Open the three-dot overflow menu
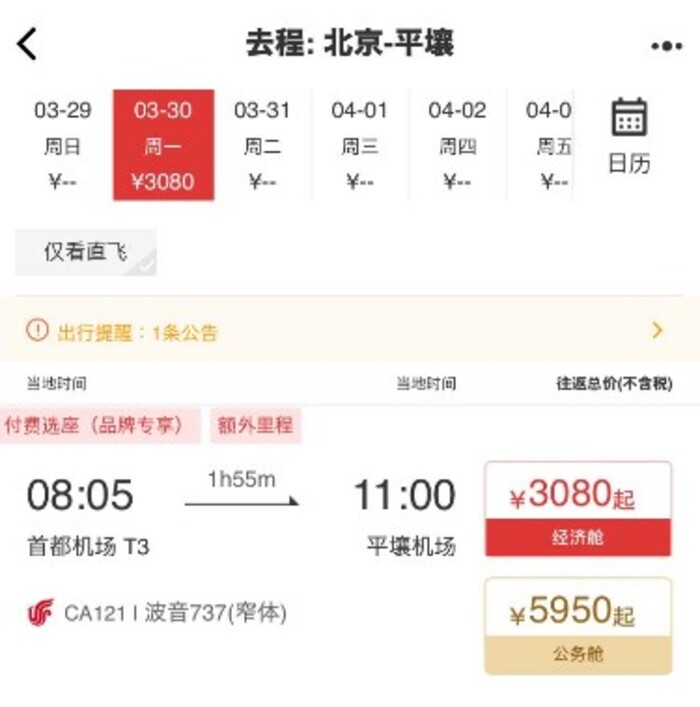The image size is (700, 707). 666,46
